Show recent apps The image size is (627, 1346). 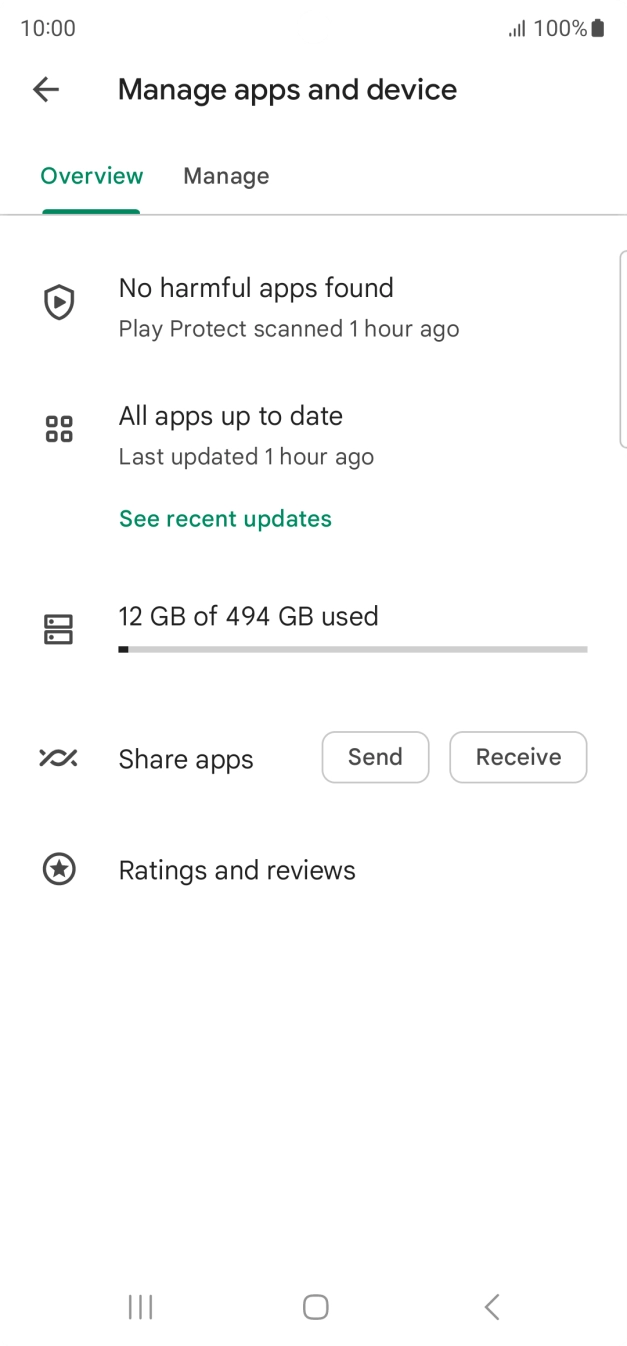pyautogui.click(x=140, y=1306)
